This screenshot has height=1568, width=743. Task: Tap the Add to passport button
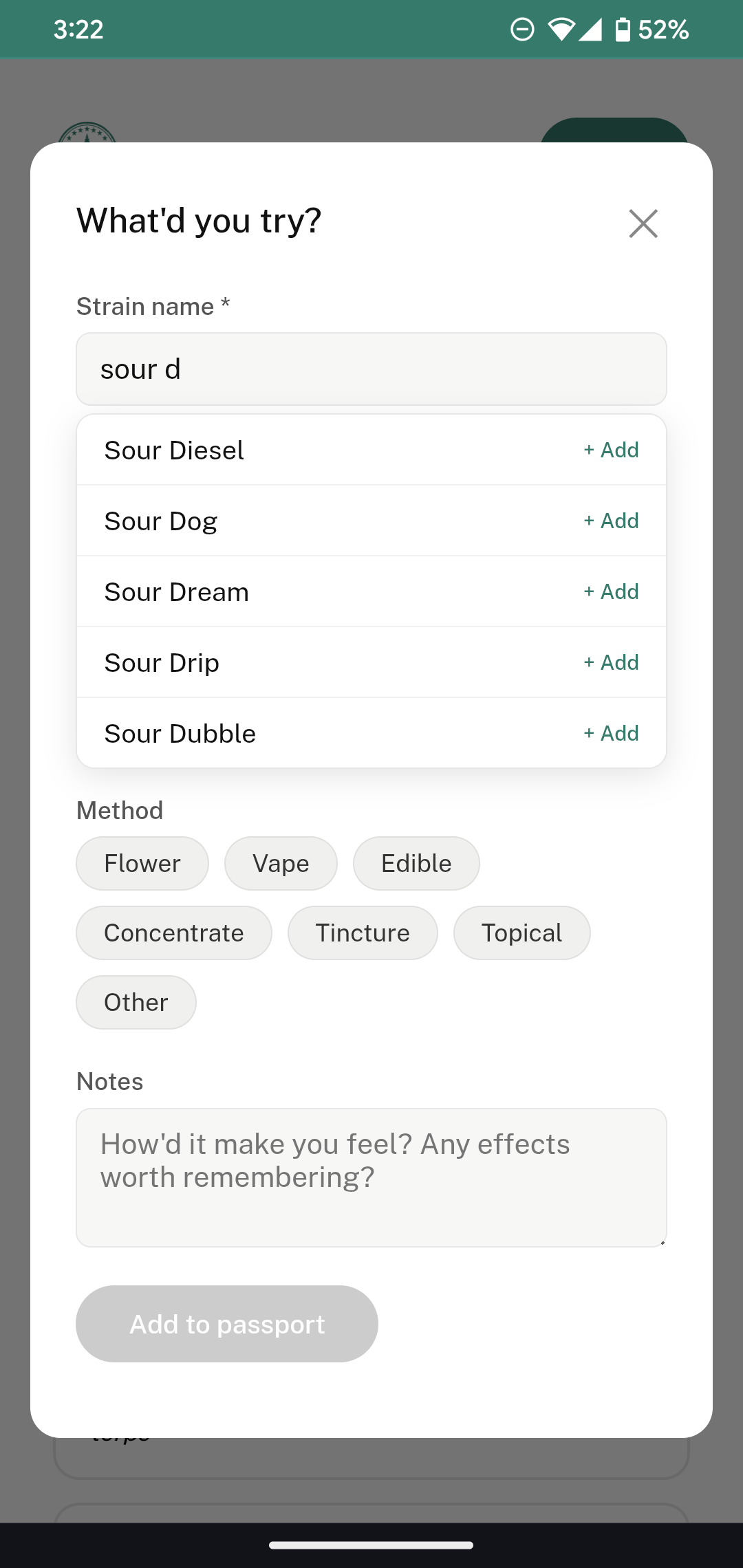[x=226, y=1323]
